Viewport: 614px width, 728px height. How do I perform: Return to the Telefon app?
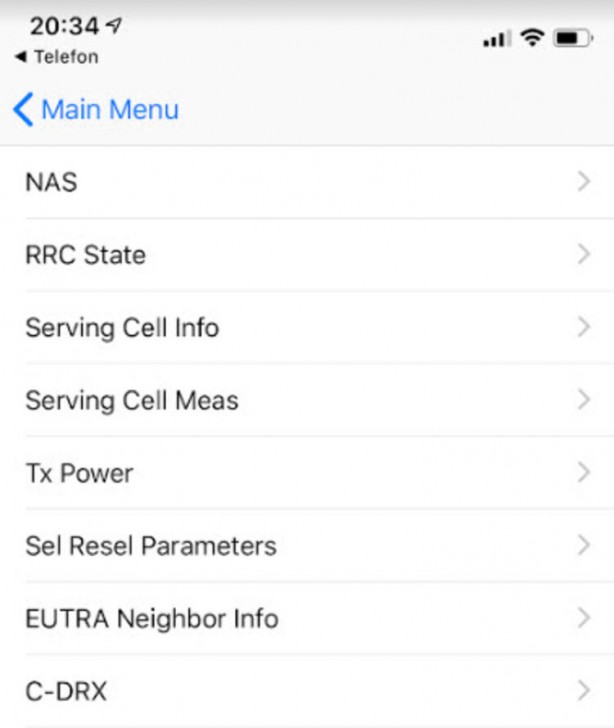[57, 57]
